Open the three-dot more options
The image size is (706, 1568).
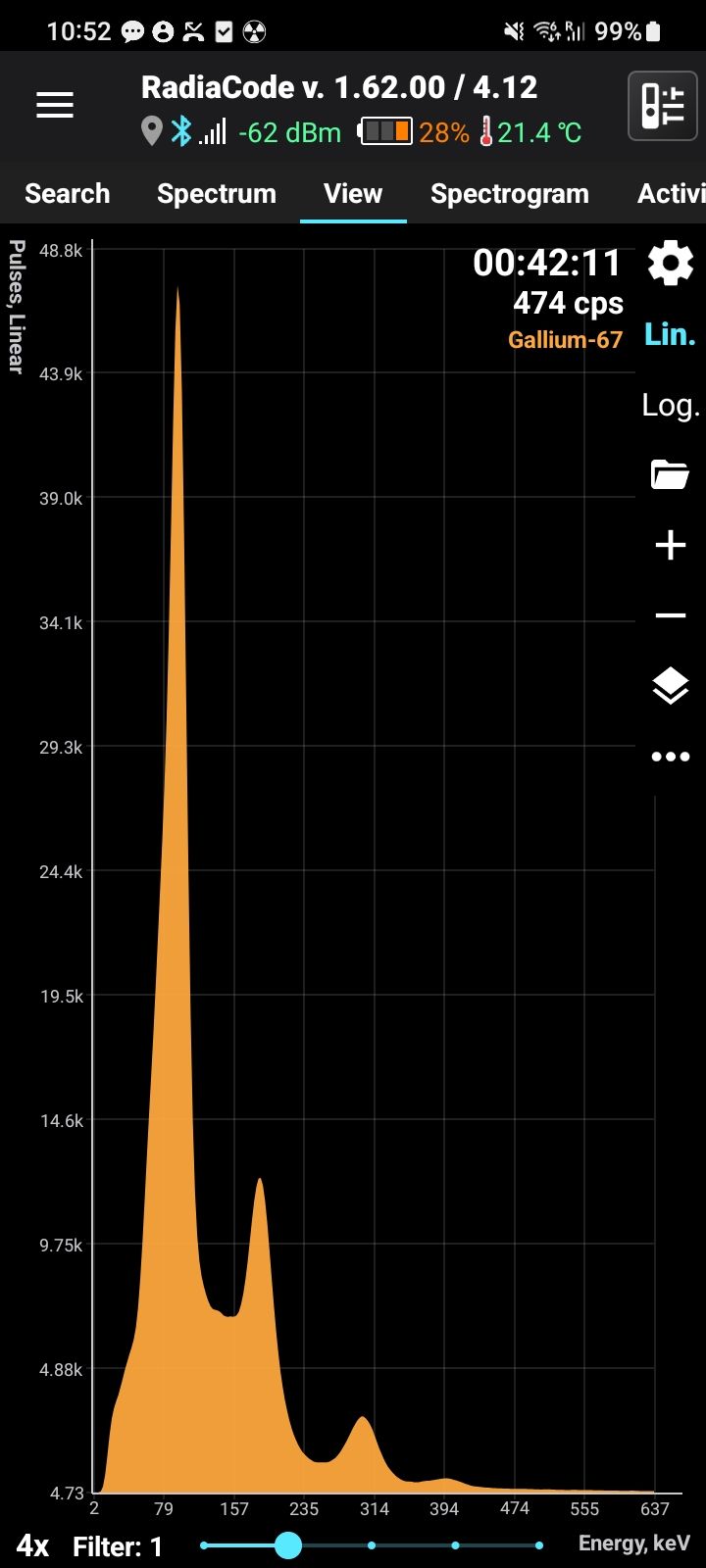point(671,757)
